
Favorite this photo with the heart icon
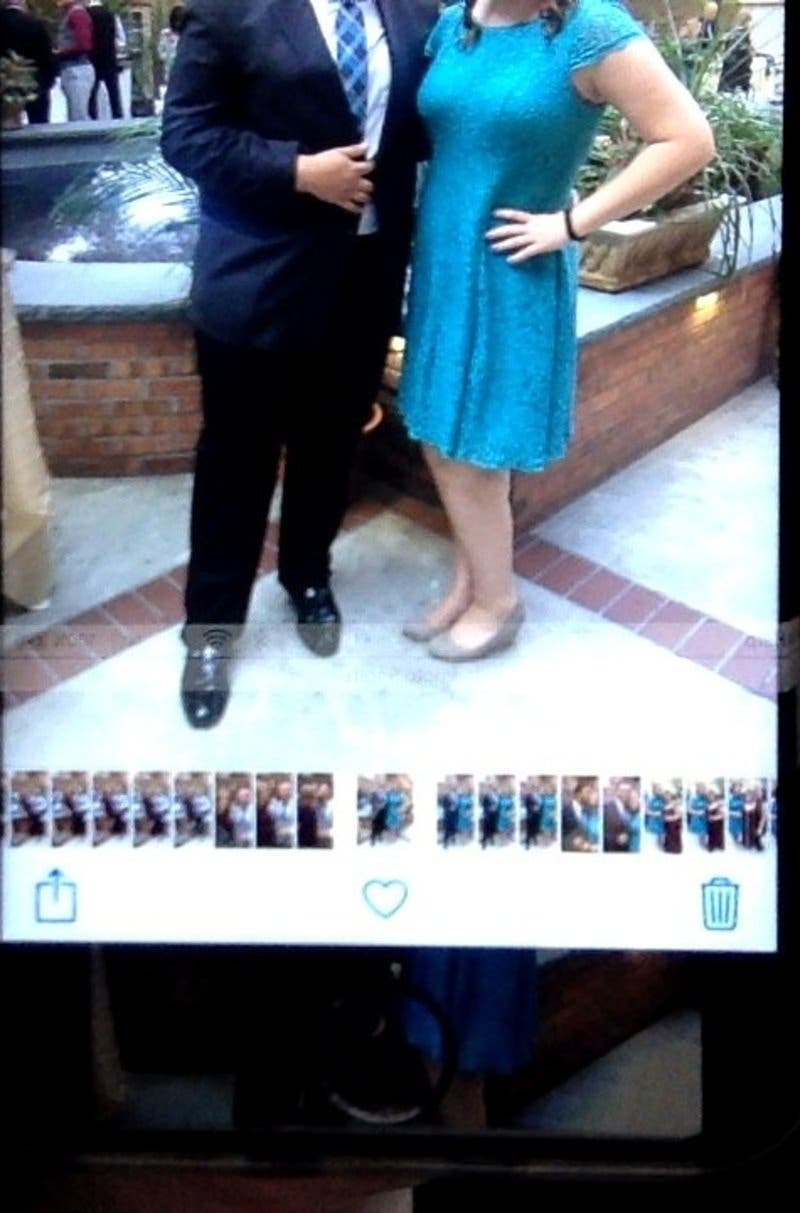coord(385,897)
